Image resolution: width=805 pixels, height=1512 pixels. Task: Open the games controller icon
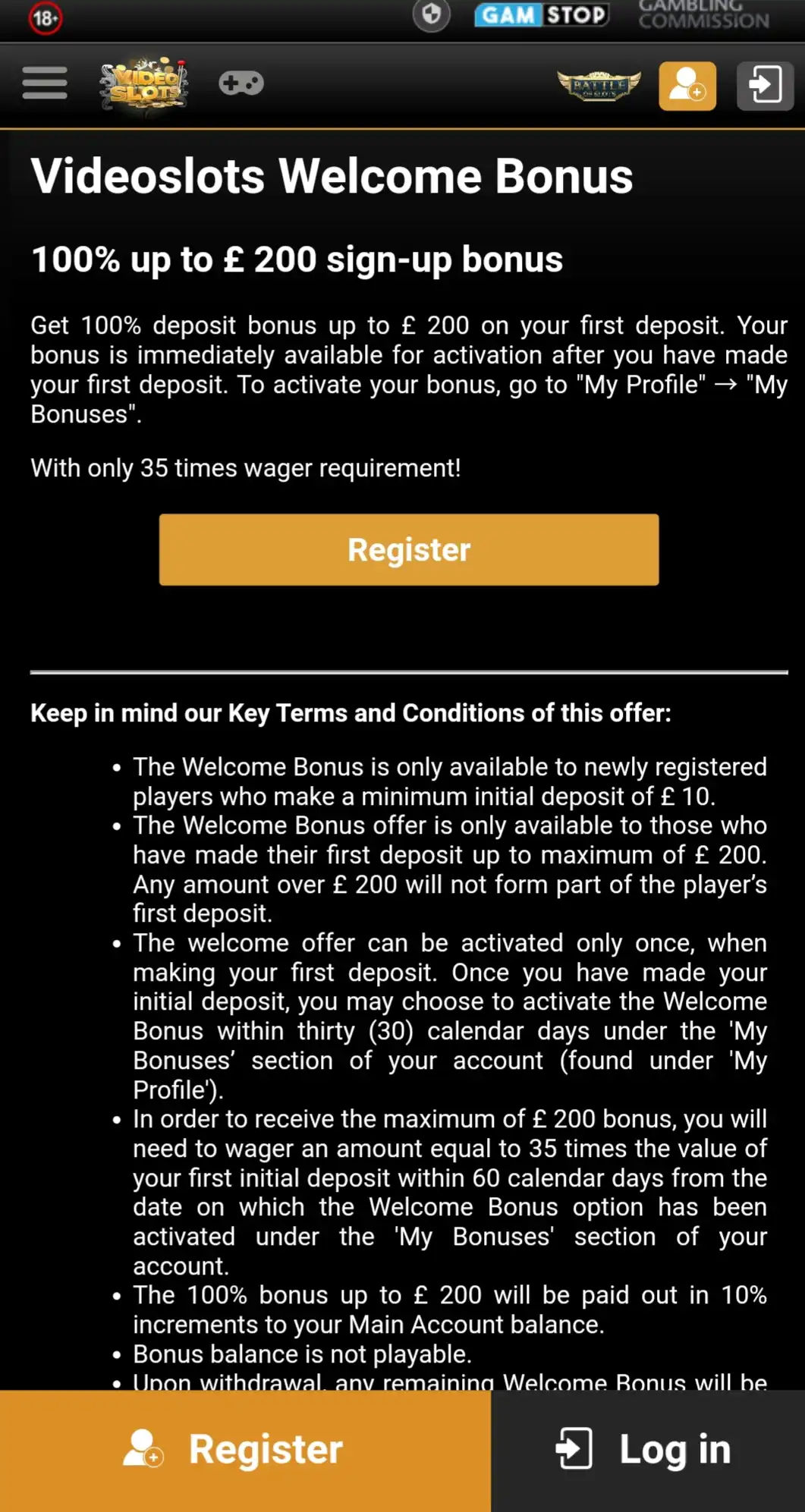(x=241, y=83)
